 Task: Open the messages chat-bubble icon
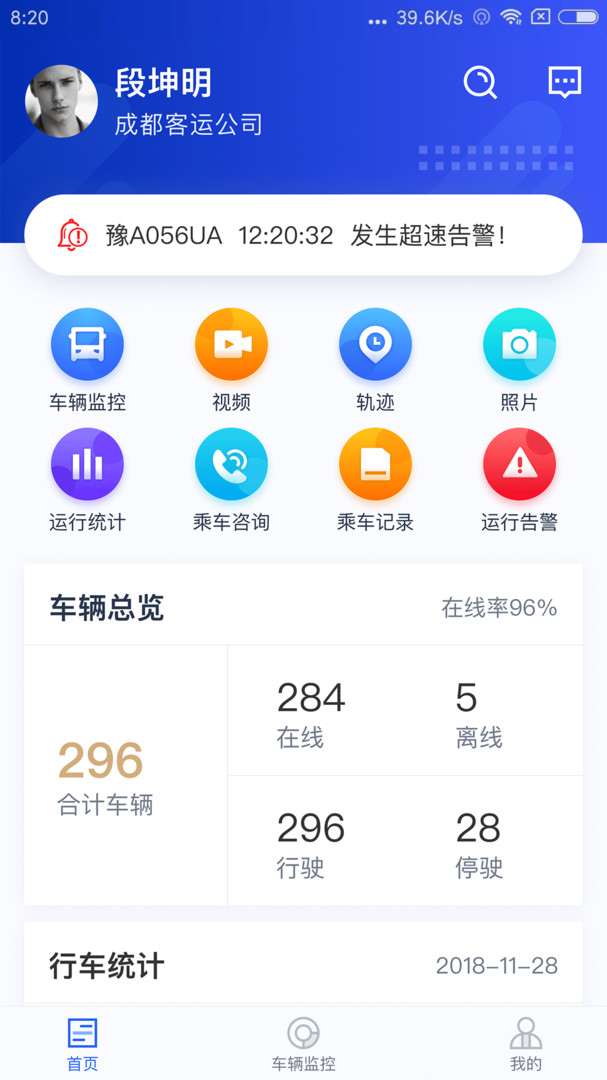point(565,83)
